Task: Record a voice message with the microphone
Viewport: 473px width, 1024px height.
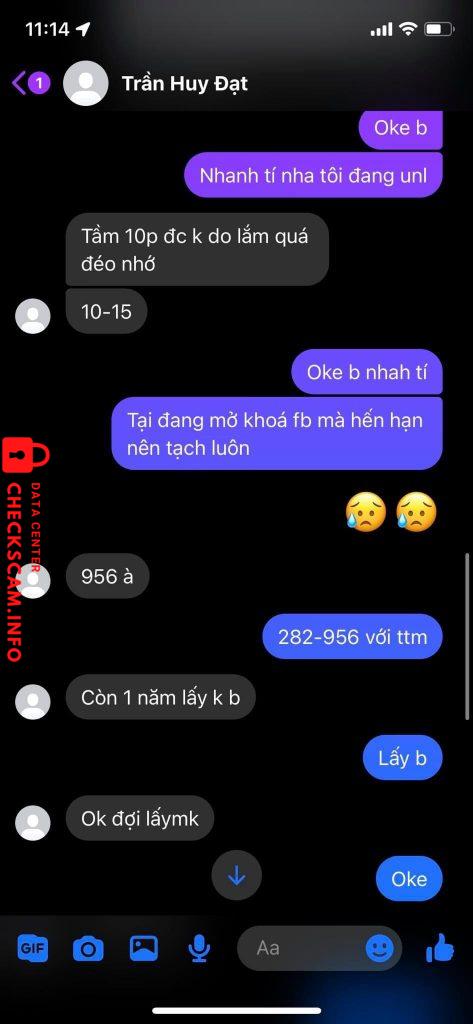Action: point(198,948)
